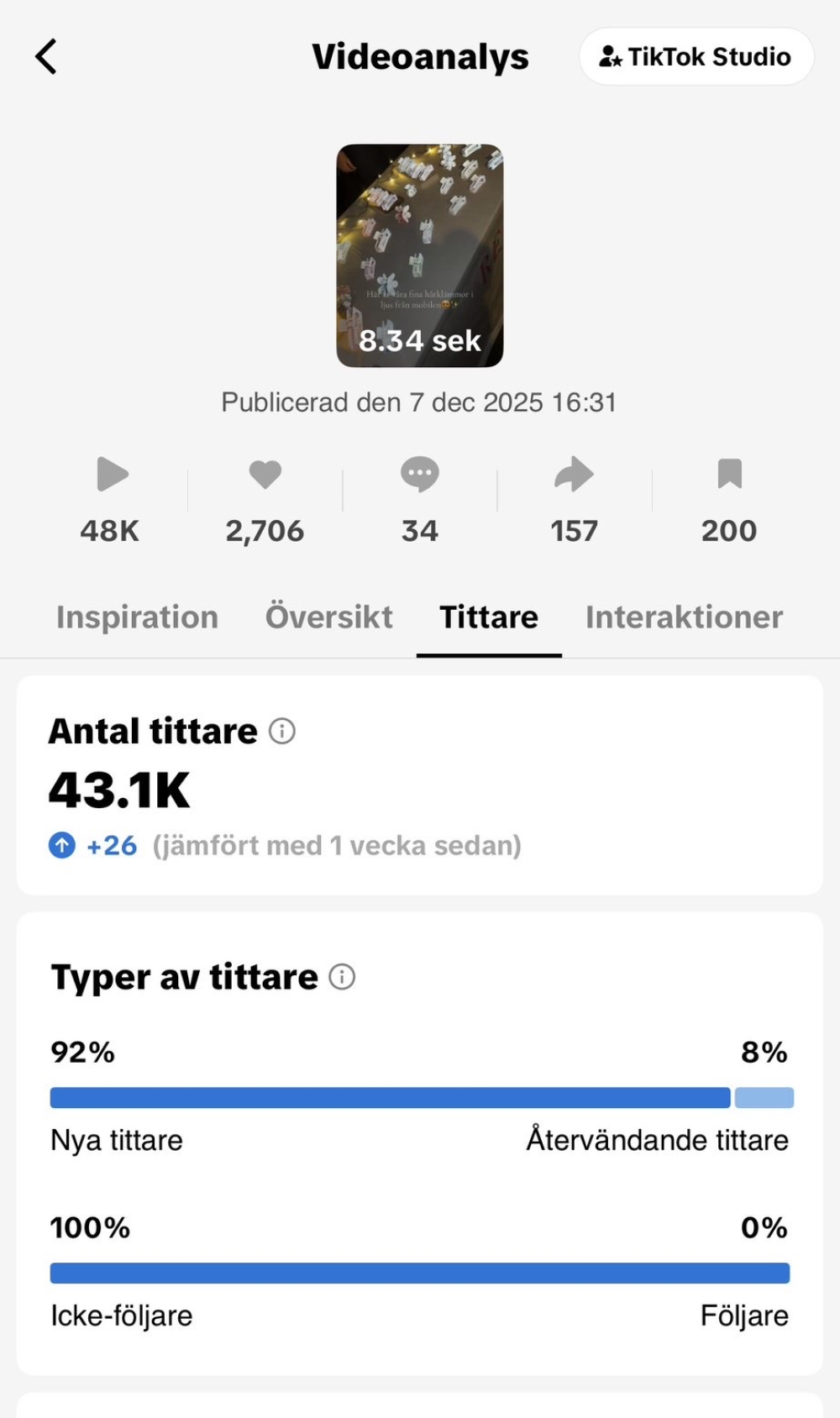Show info about Antal tittare
This screenshot has height=1418, width=840.
point(282,732)
